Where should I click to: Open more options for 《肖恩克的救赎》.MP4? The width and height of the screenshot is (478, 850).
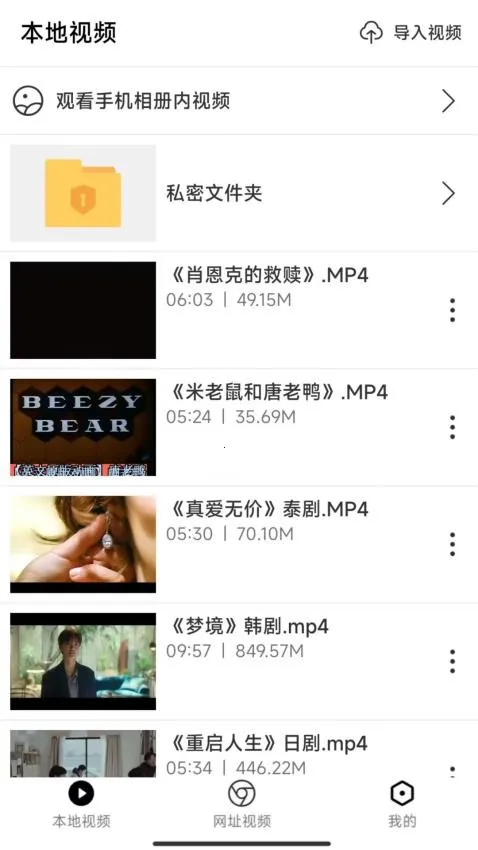coord(452,310)
